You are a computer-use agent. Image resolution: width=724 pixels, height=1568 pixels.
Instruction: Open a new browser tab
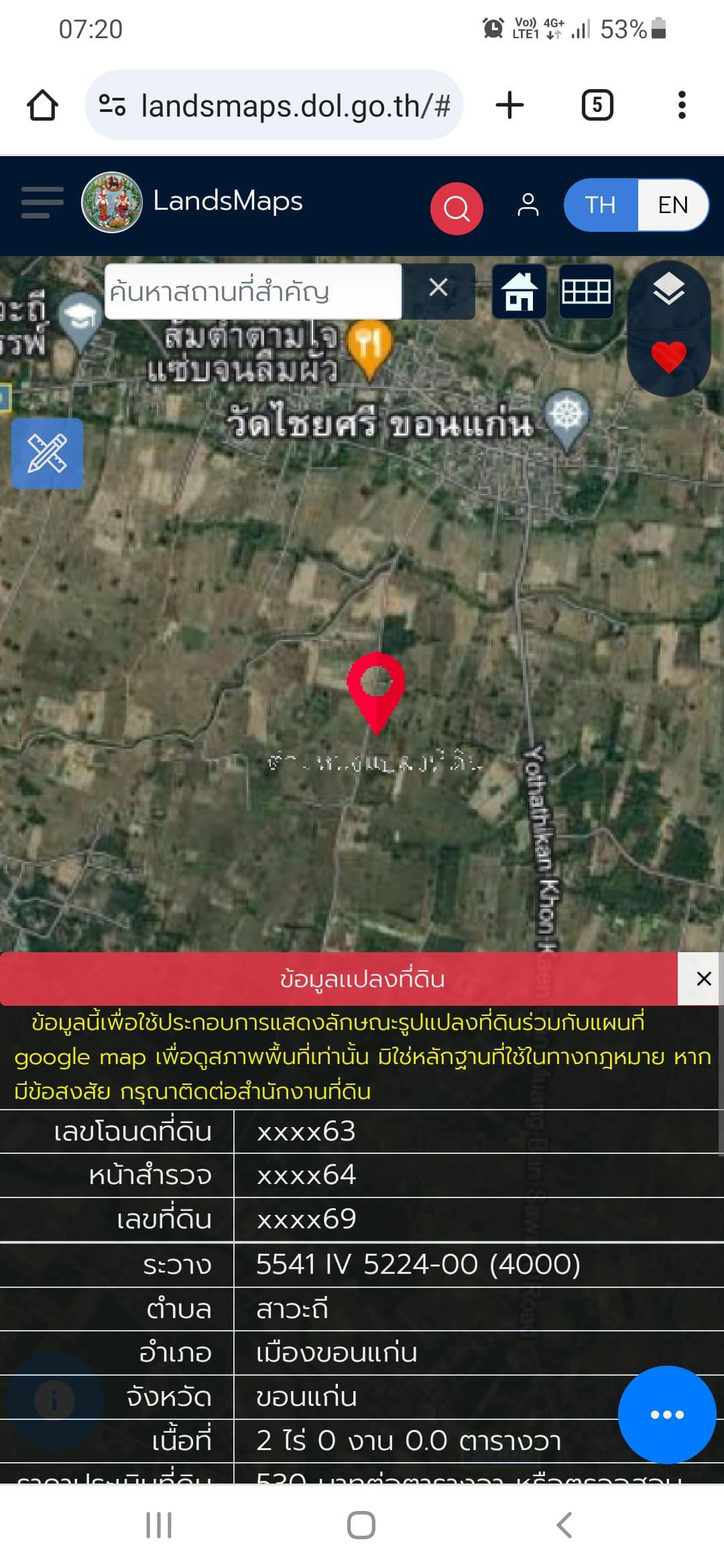tap(509, 105)
